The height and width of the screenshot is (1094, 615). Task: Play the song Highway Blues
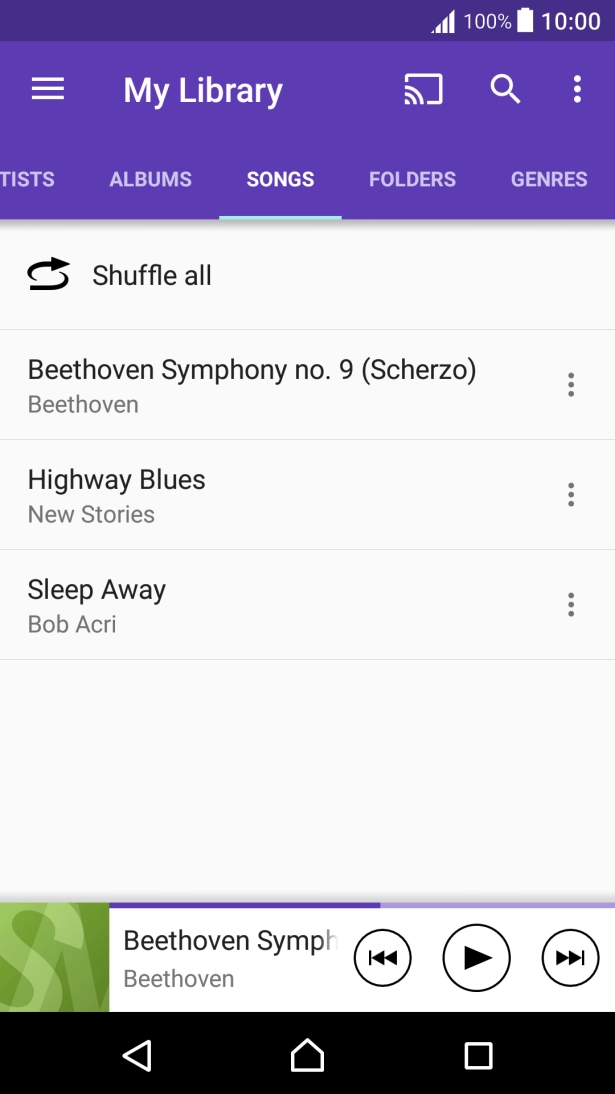click(117, 495)
